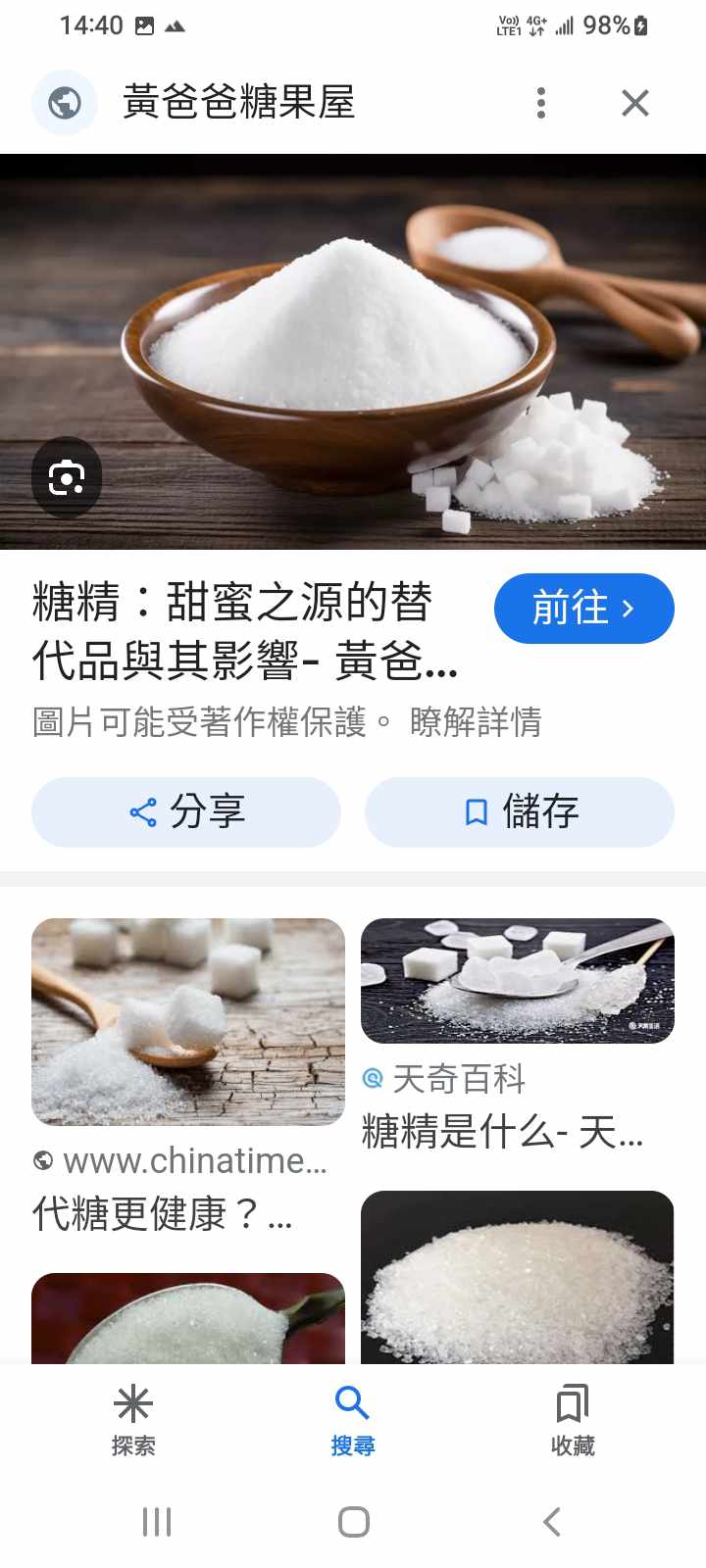Switch to the 收藏 tab

coord(573,1419)
